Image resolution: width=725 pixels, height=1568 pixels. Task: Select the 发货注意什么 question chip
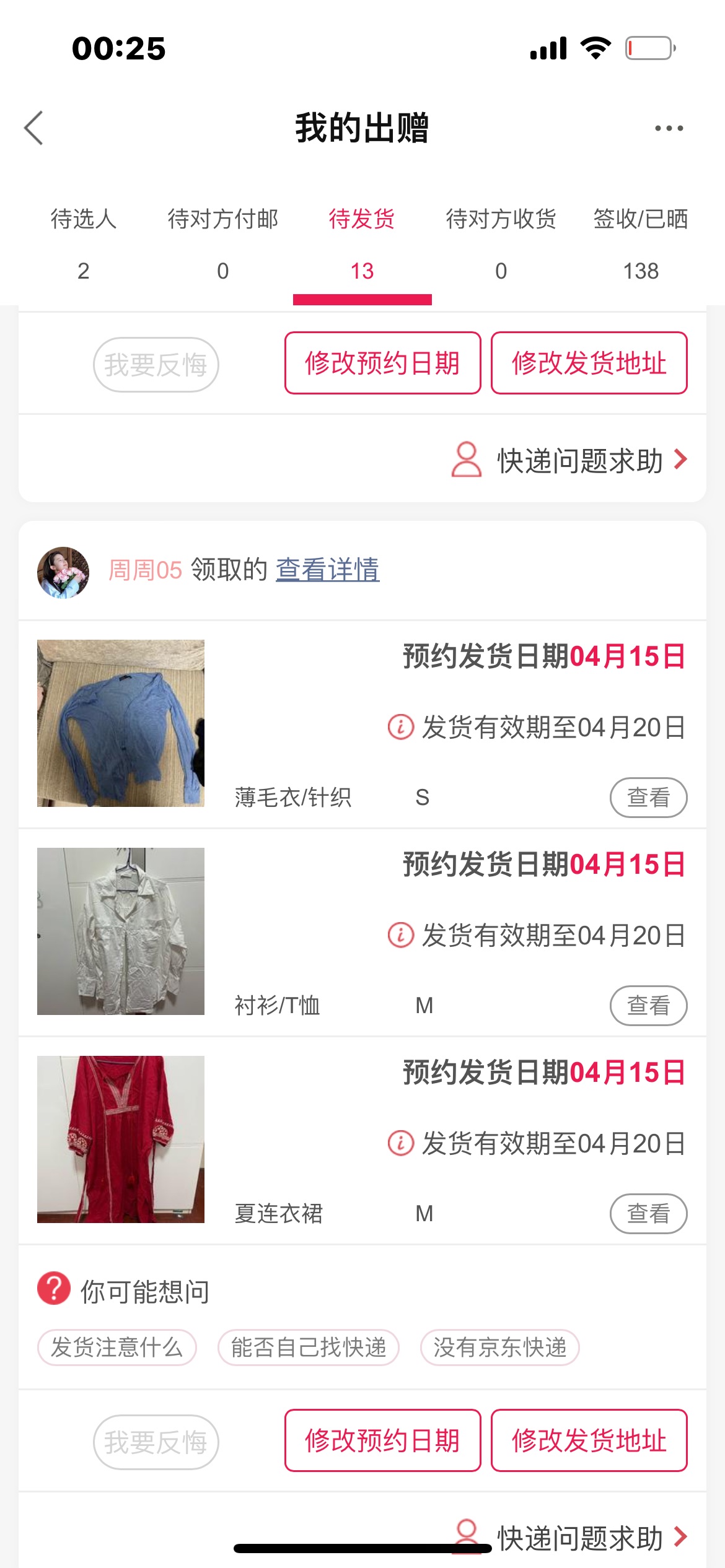(x=117, y=1348)
